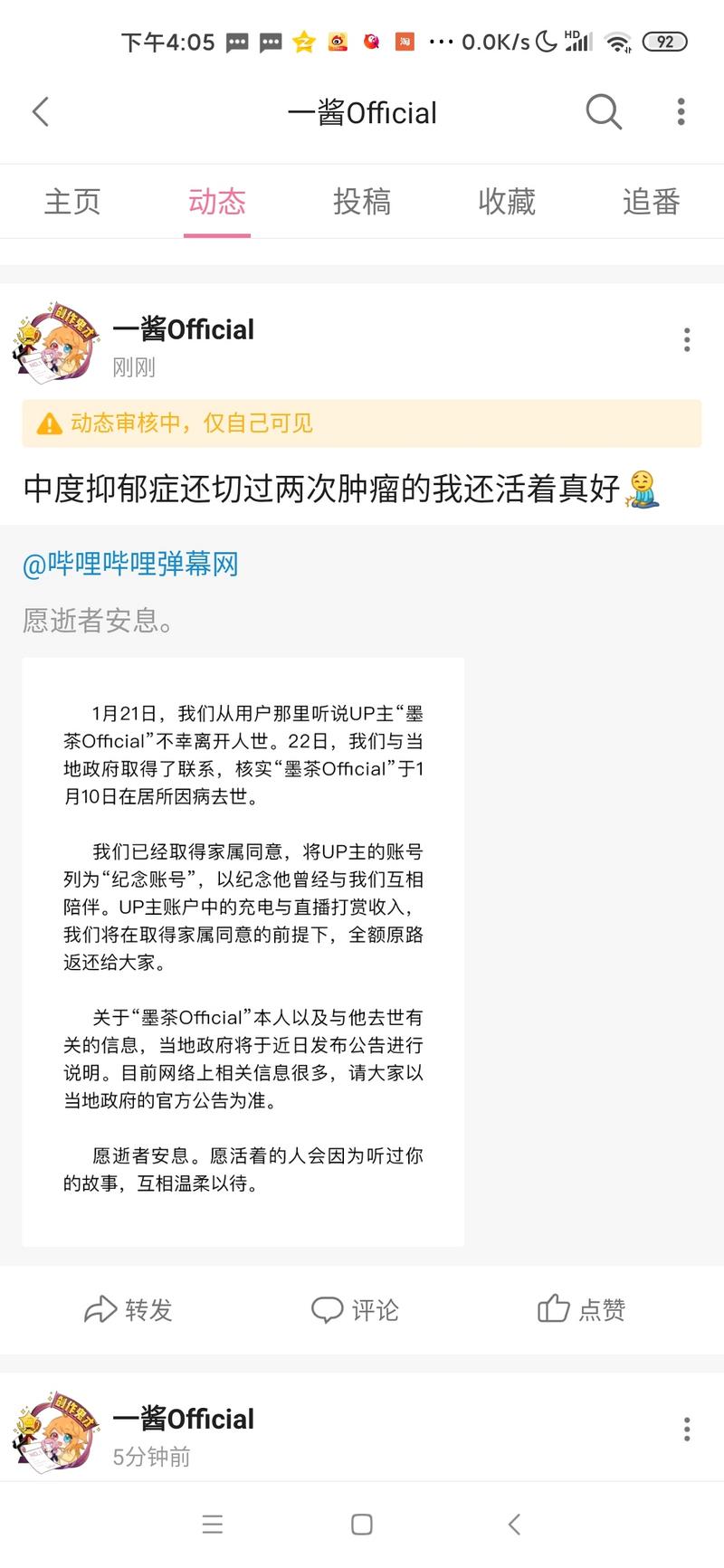
Task: Open system recent apps menu
Action: click(213, 1525)
